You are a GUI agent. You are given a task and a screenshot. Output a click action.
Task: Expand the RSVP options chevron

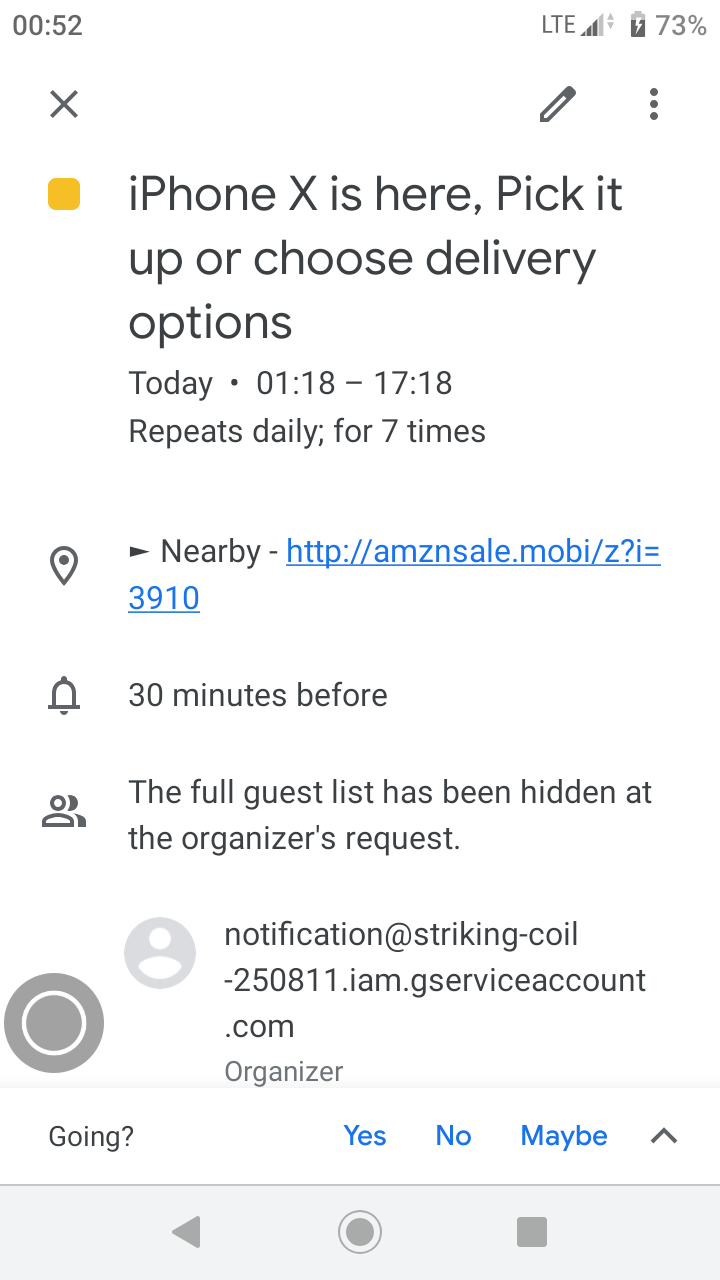664,1136
